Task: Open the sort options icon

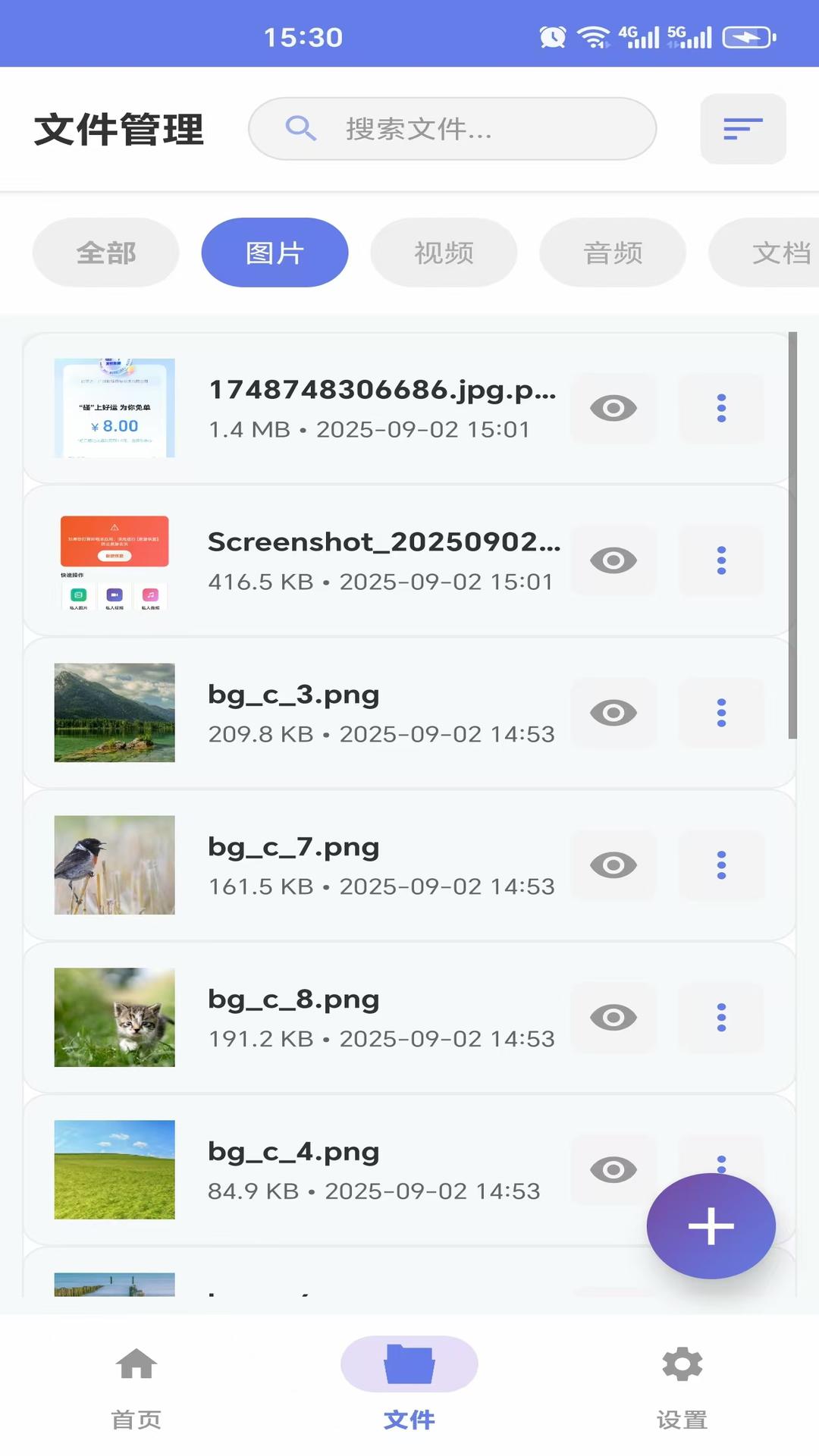Action: pos(742,129)
